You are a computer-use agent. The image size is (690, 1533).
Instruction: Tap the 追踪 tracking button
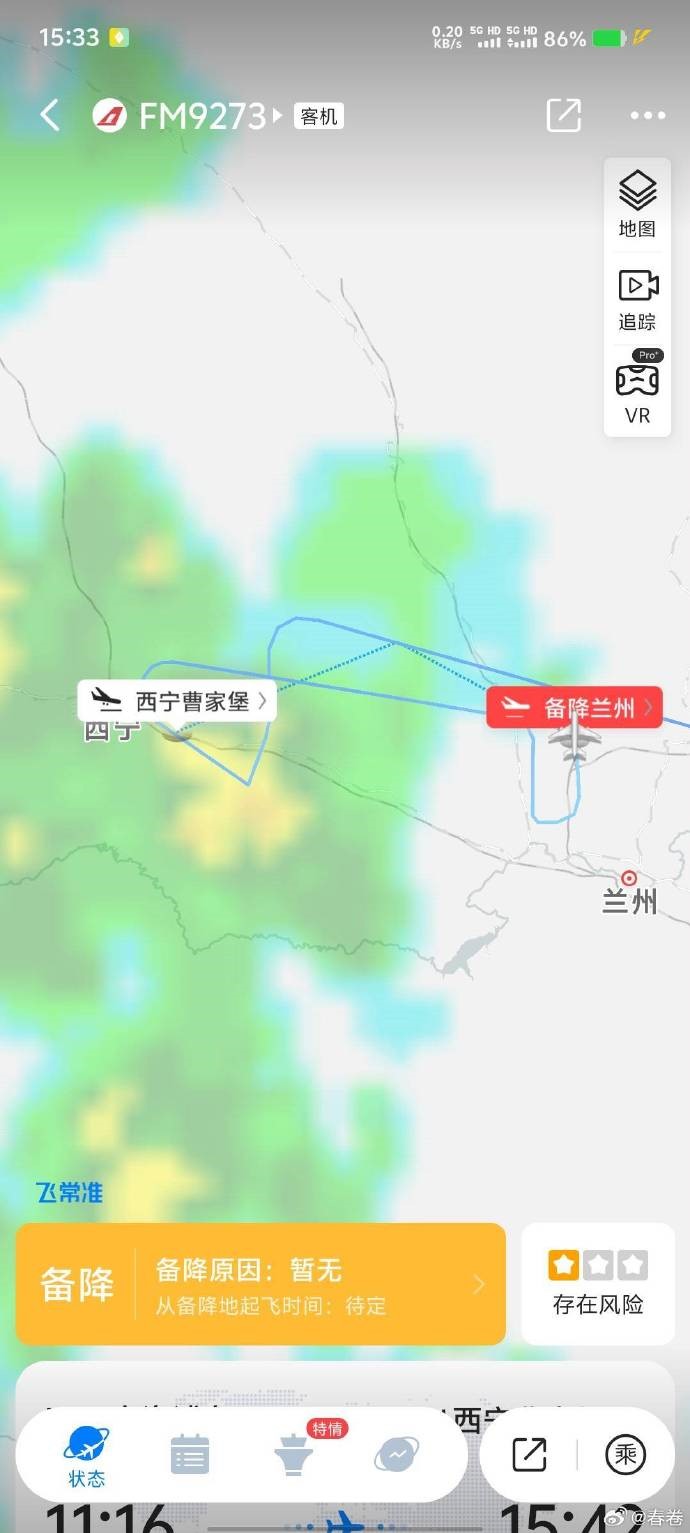(637, 299)
